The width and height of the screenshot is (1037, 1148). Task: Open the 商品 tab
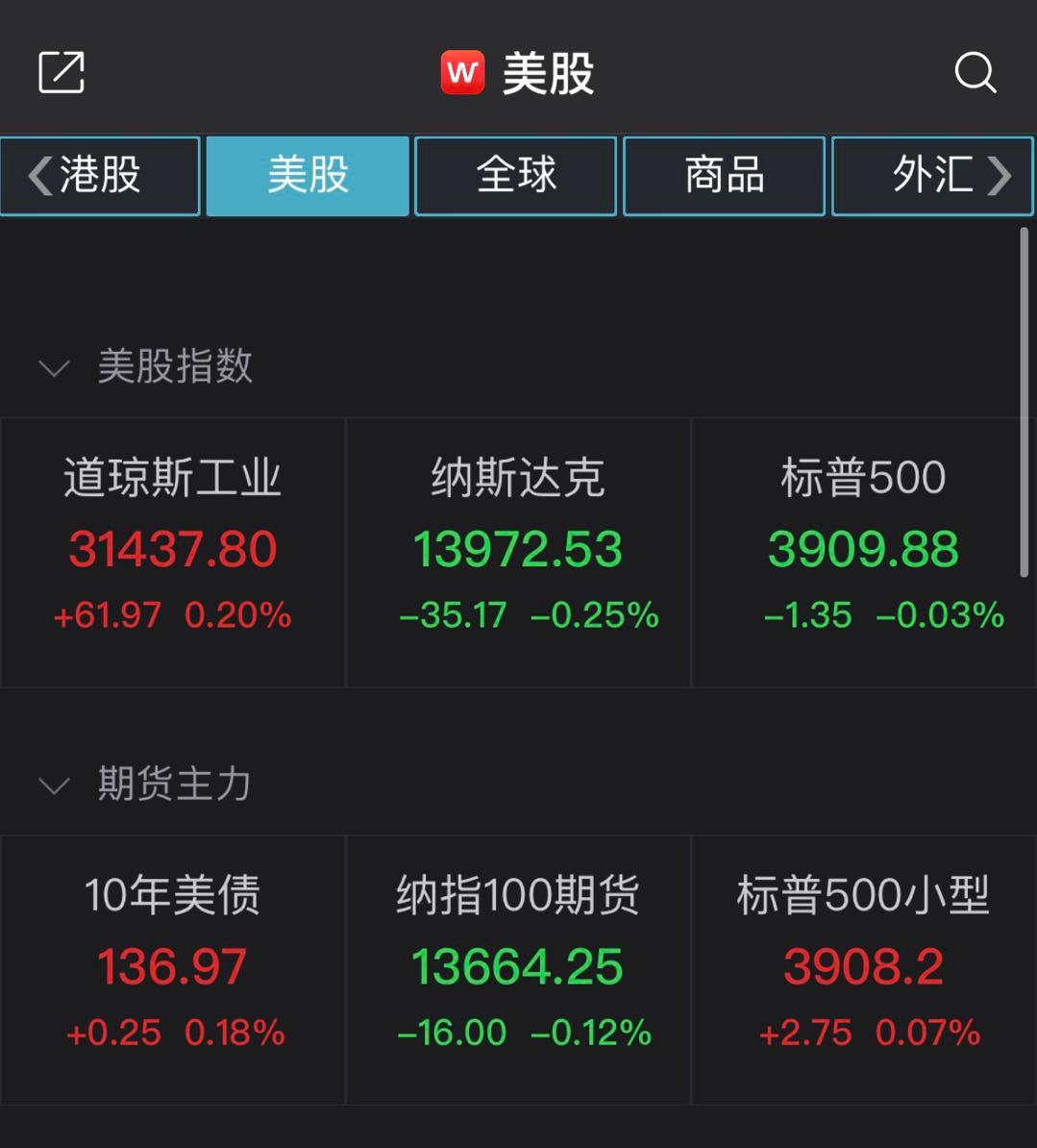[x=724, y=175]
